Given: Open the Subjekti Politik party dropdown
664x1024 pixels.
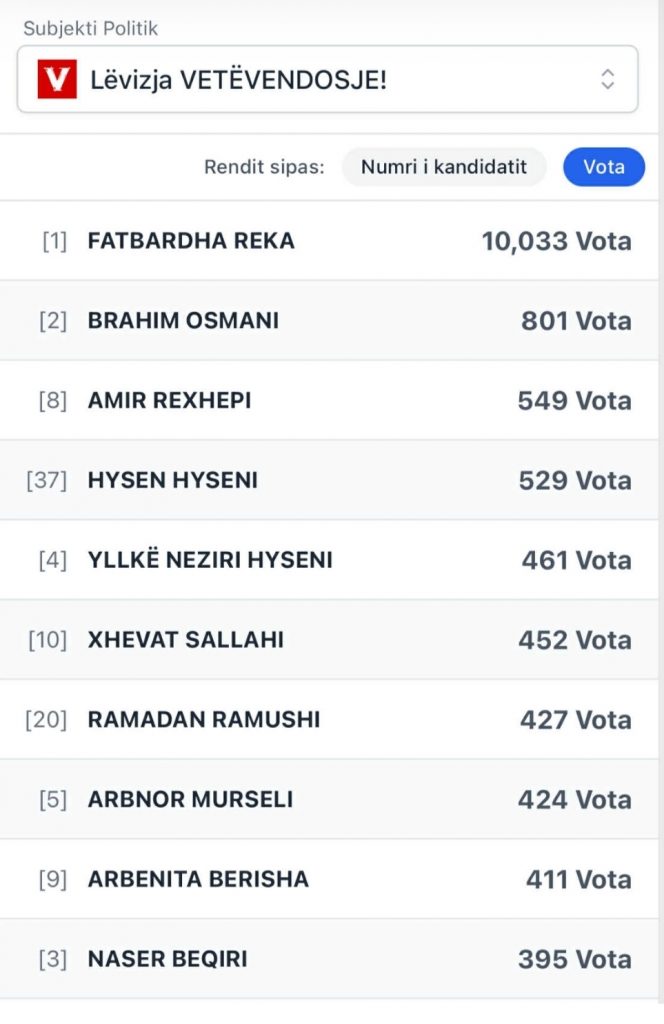Looking at the screenshot, I should click(327, 79).
